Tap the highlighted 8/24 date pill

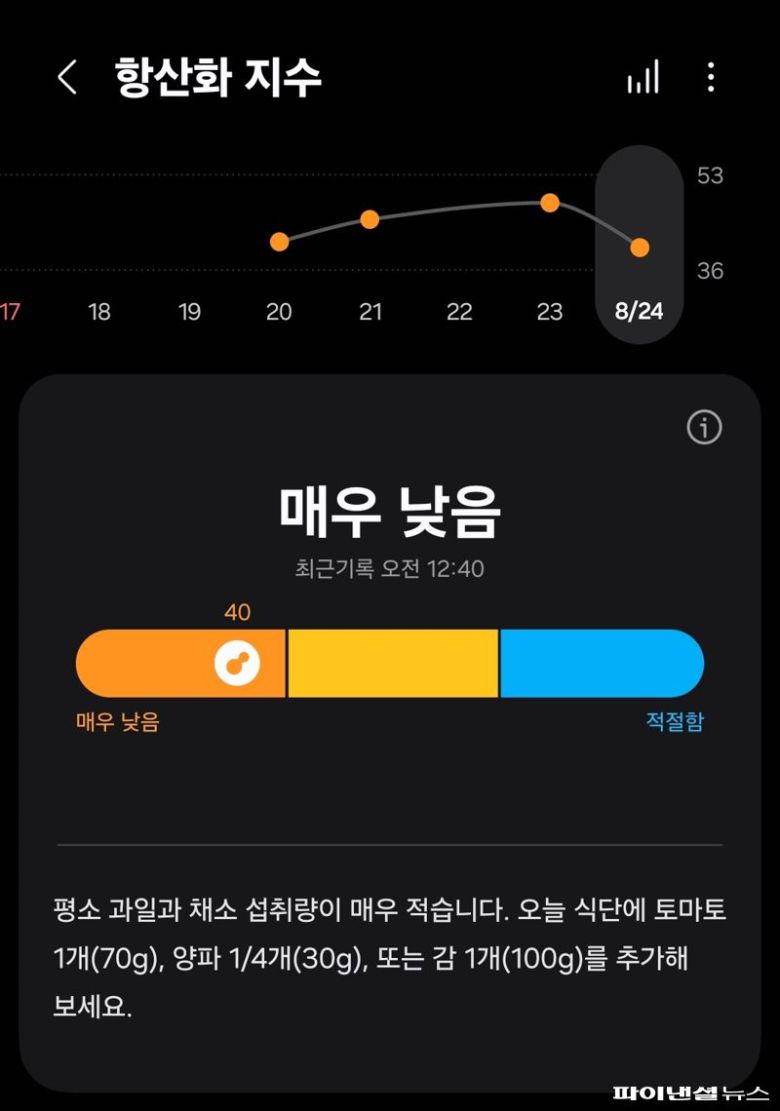click(640, 312)
